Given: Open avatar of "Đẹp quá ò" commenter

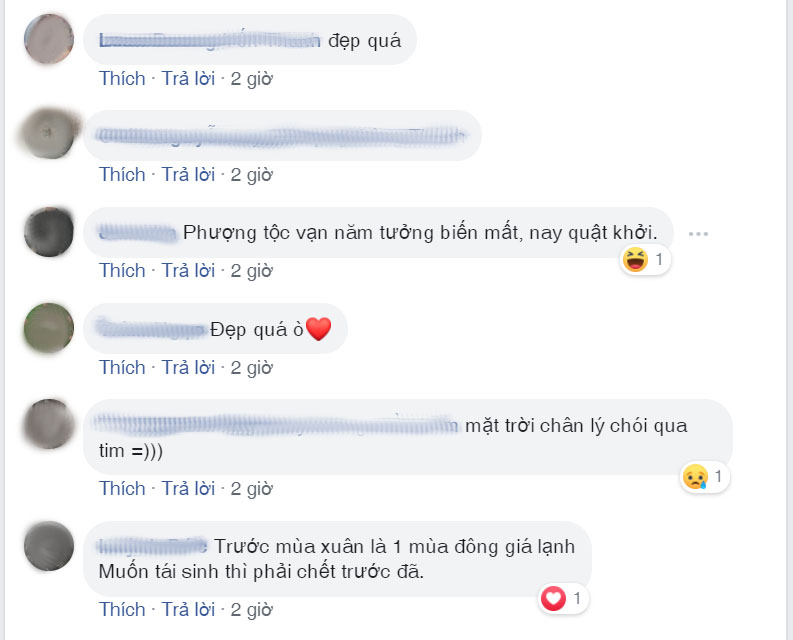Looking at the screenshot, I should [48, 328].
